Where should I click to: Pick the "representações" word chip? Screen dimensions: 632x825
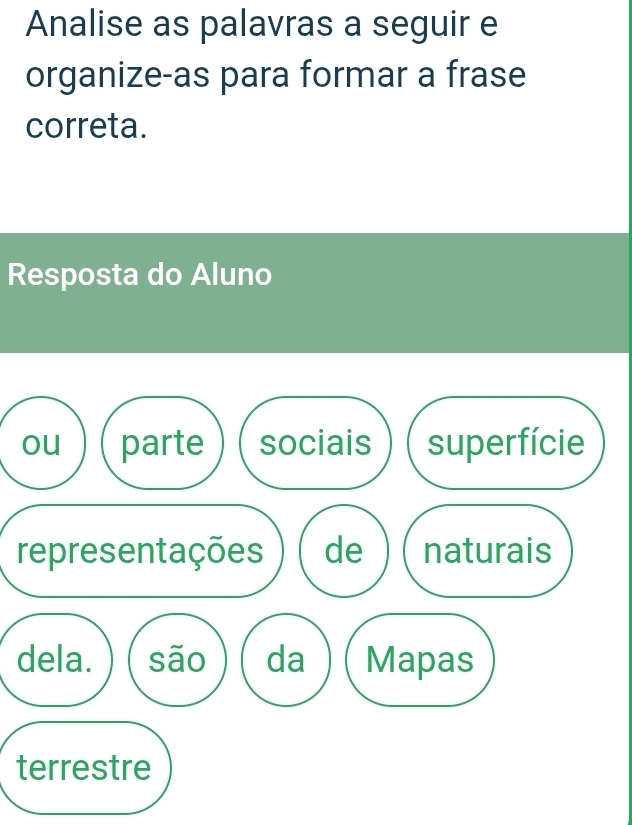(141, 551)
